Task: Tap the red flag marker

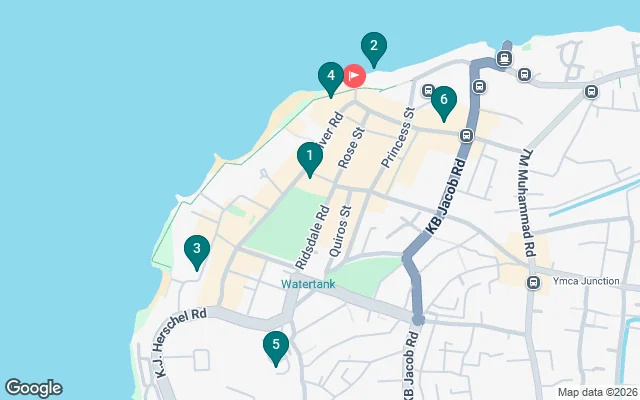Action: [355, 76]
